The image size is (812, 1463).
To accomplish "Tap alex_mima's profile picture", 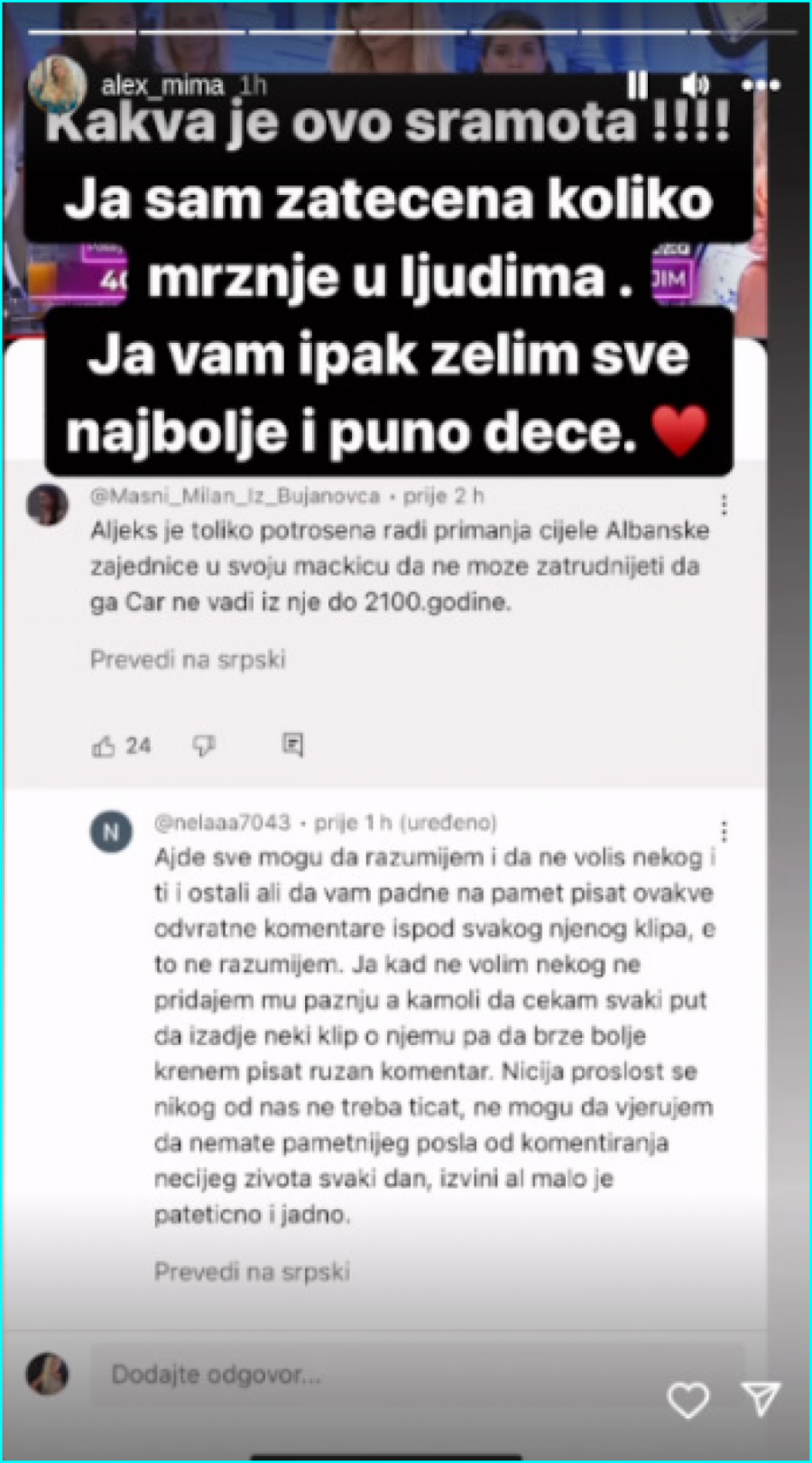I will 57,85.
